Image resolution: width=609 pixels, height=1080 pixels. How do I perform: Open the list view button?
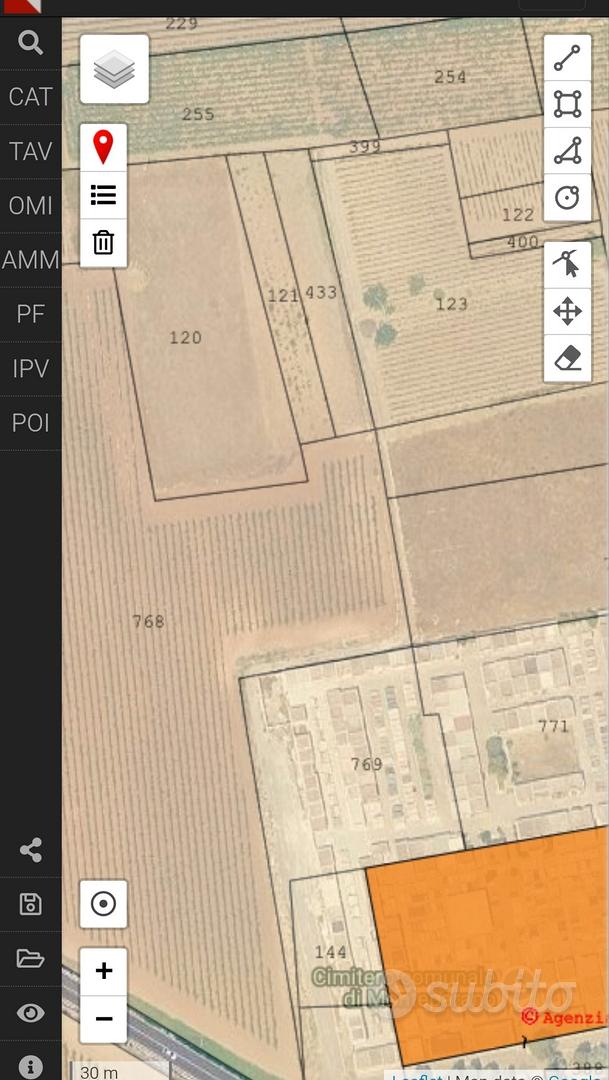[103, 195]
